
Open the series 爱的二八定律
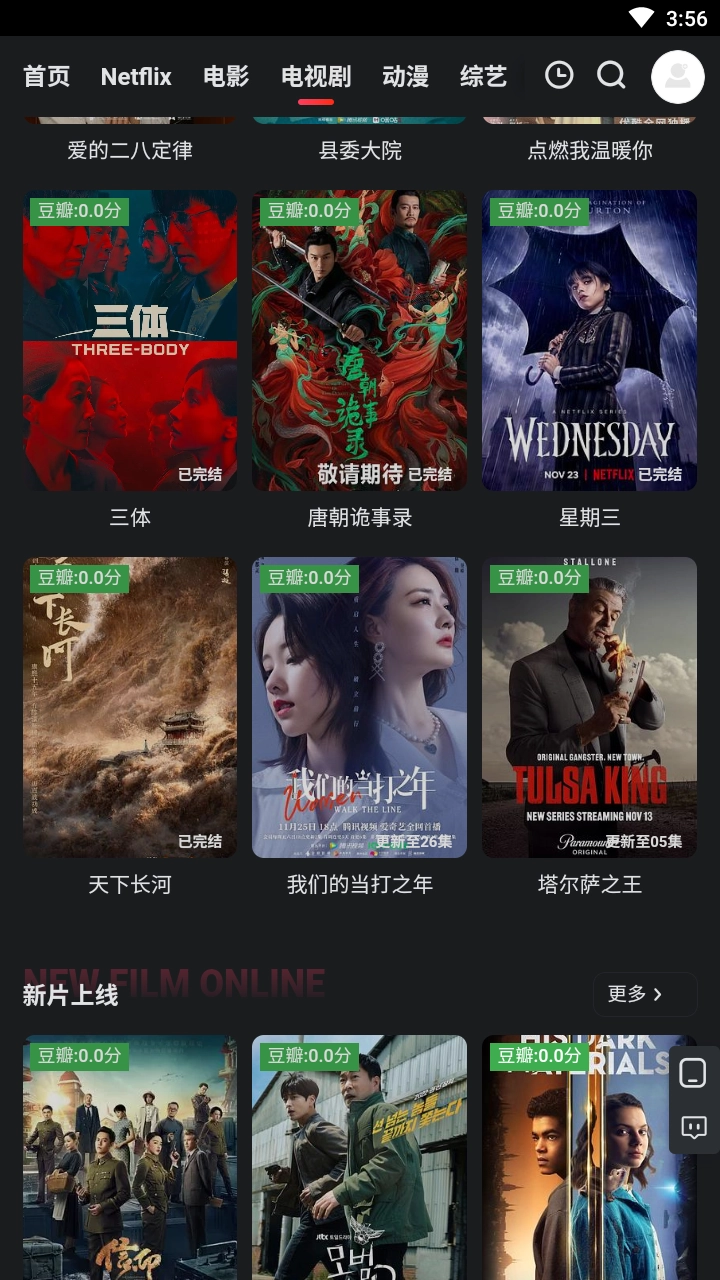coord(130,150)
